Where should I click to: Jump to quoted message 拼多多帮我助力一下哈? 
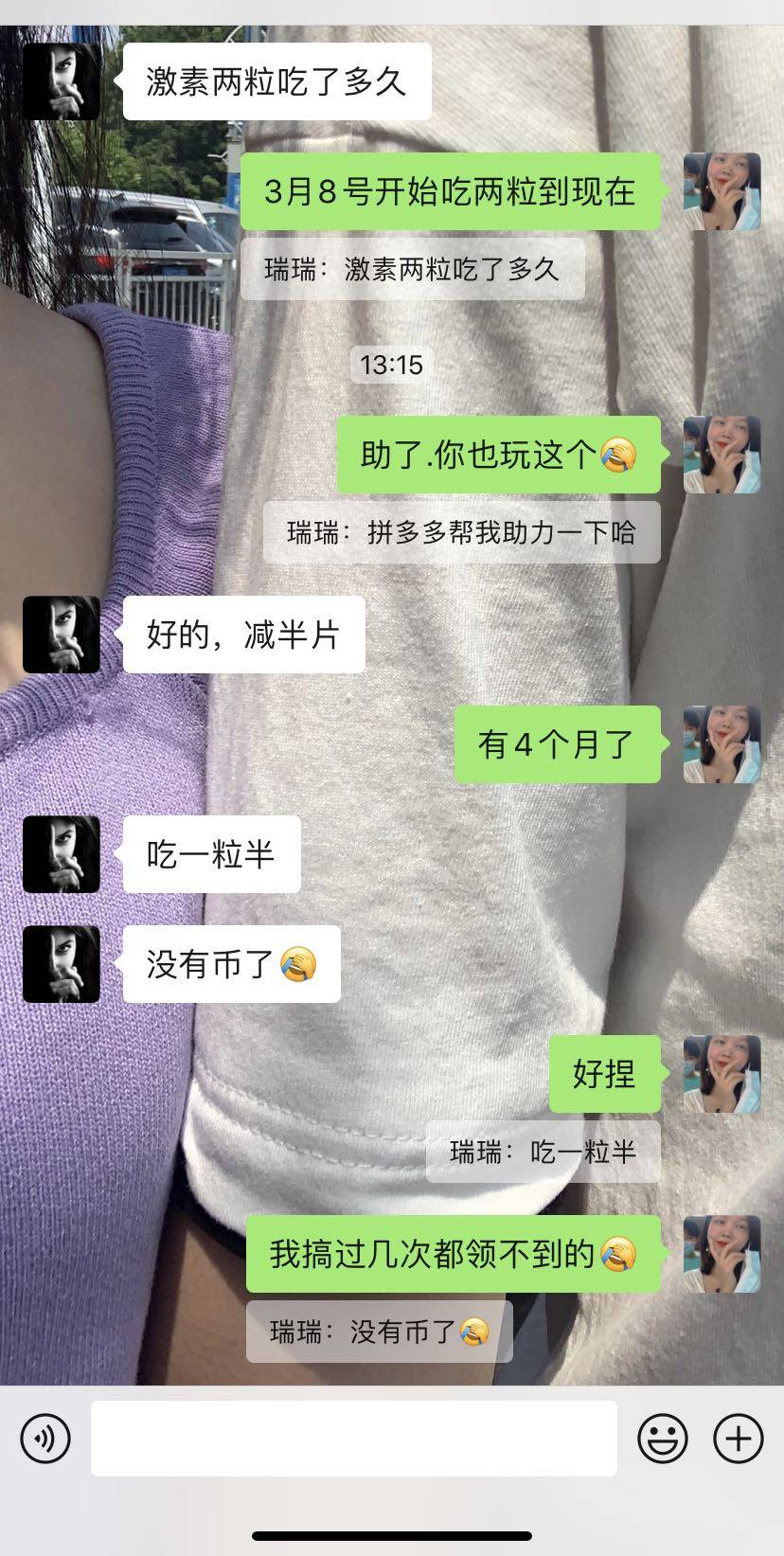(x=461, y=533)
